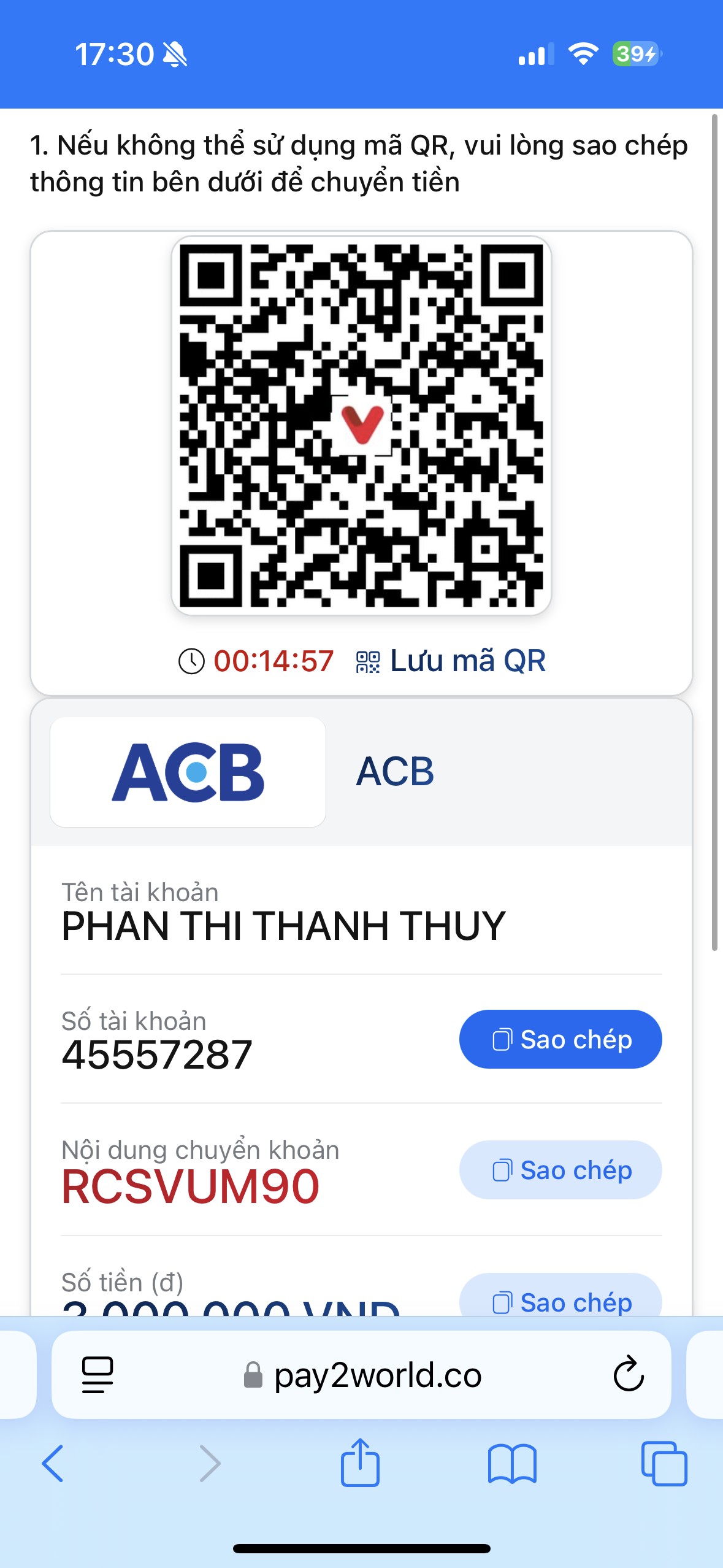This screenshot has height=1568, width=723.
Task: Copy the account number 45557287
Action: click(560, 1039)
